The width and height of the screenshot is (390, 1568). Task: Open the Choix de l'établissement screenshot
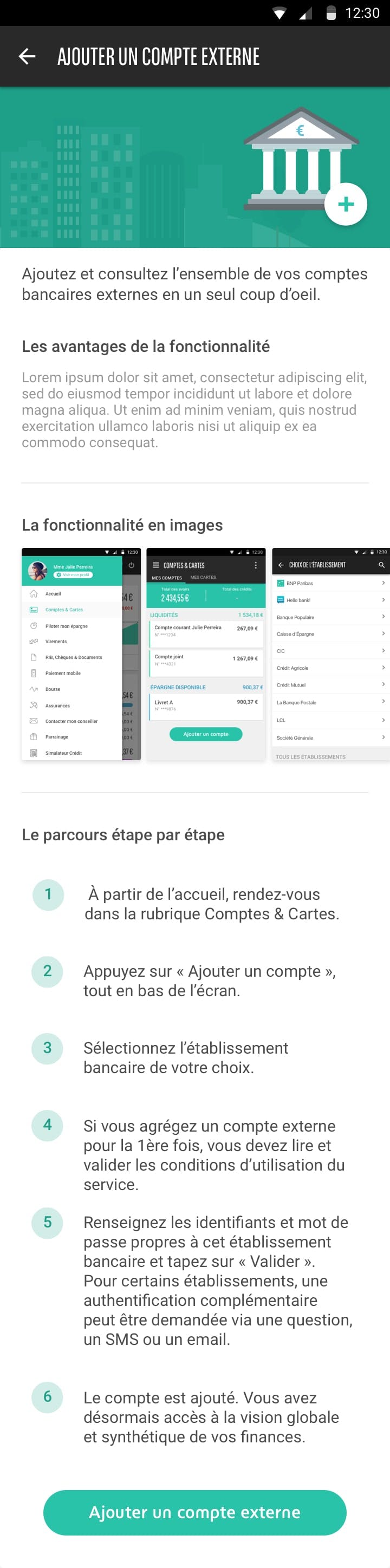point(330,654)
